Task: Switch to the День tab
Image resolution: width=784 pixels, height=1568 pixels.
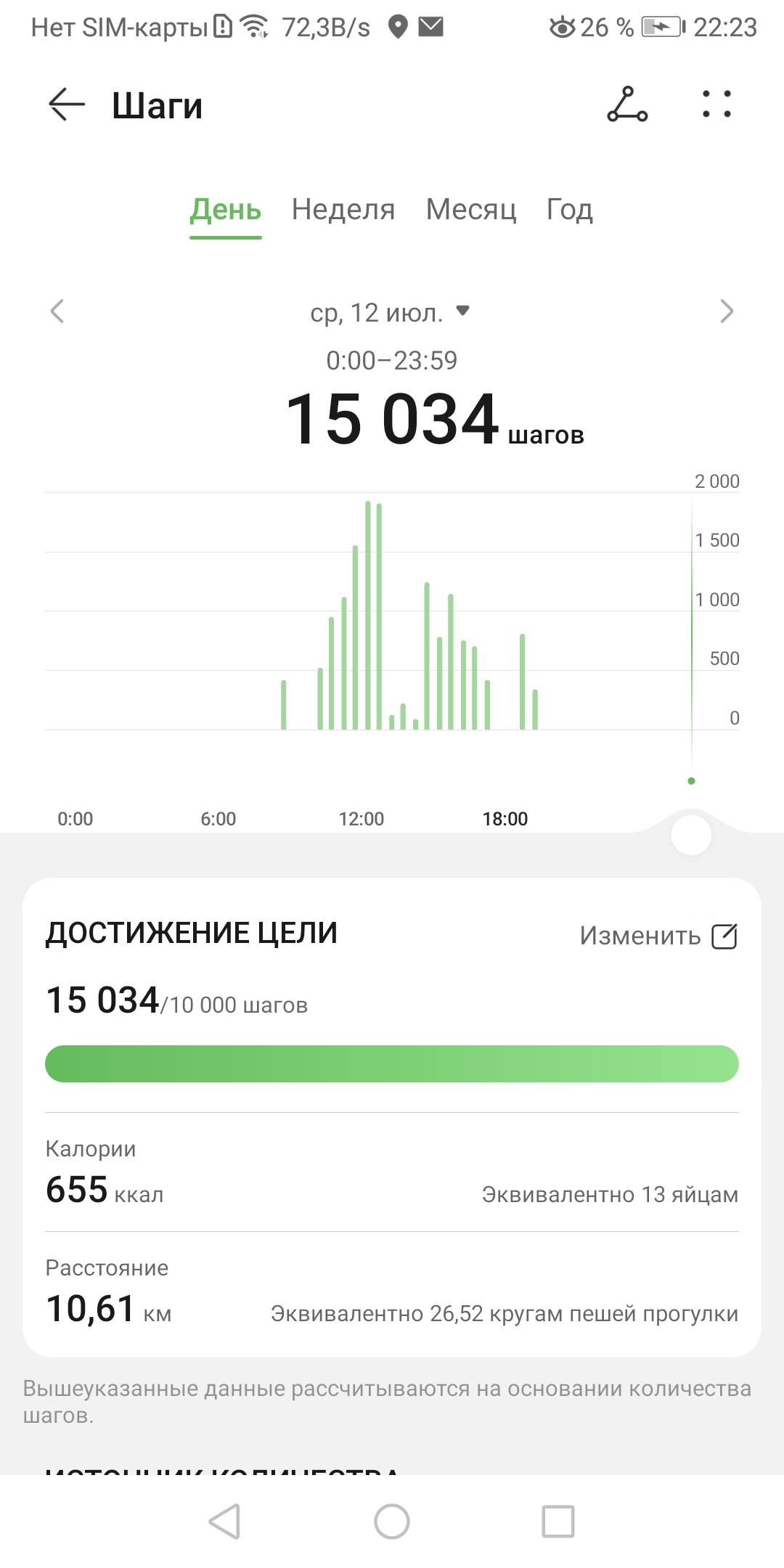Action: (x=225, y=210)
